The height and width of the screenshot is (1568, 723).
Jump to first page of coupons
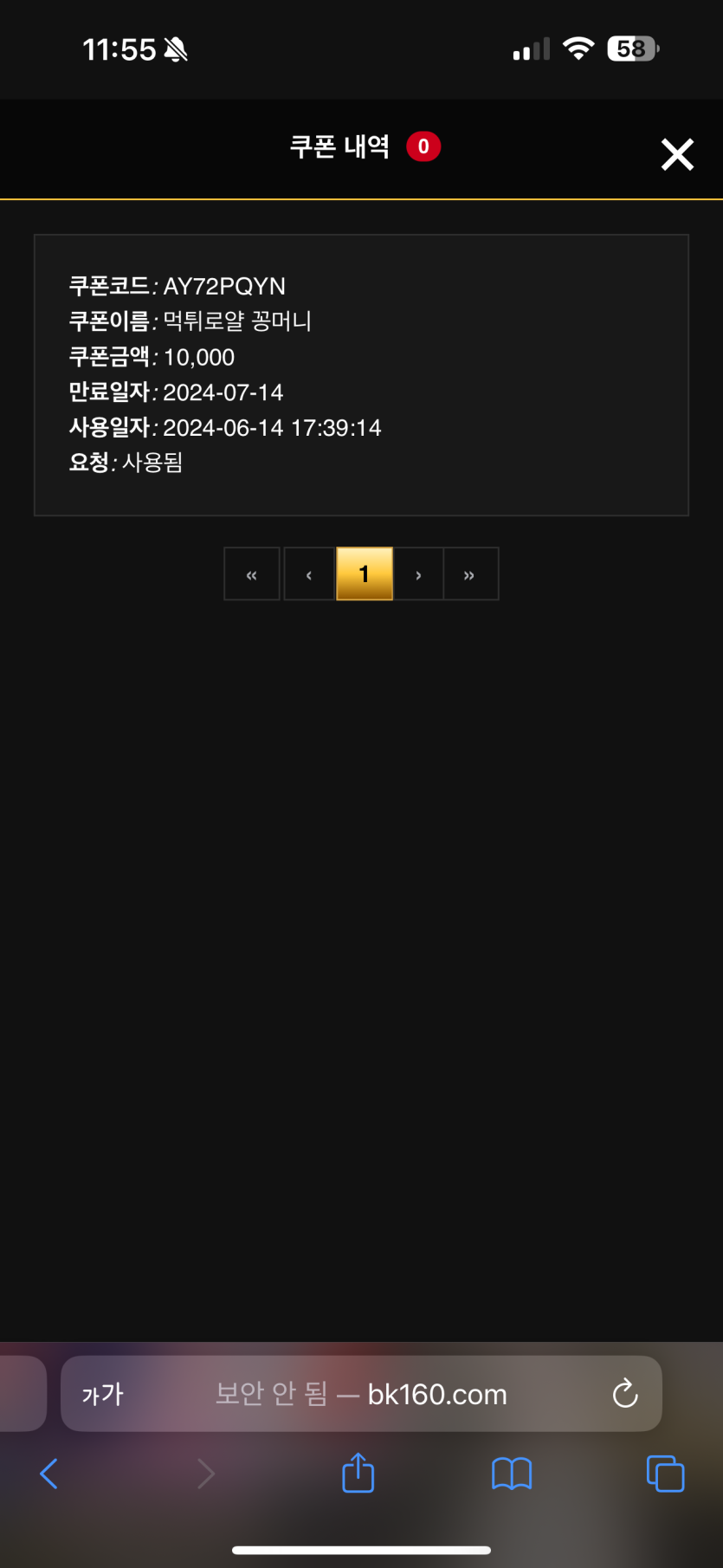(252, 574)
